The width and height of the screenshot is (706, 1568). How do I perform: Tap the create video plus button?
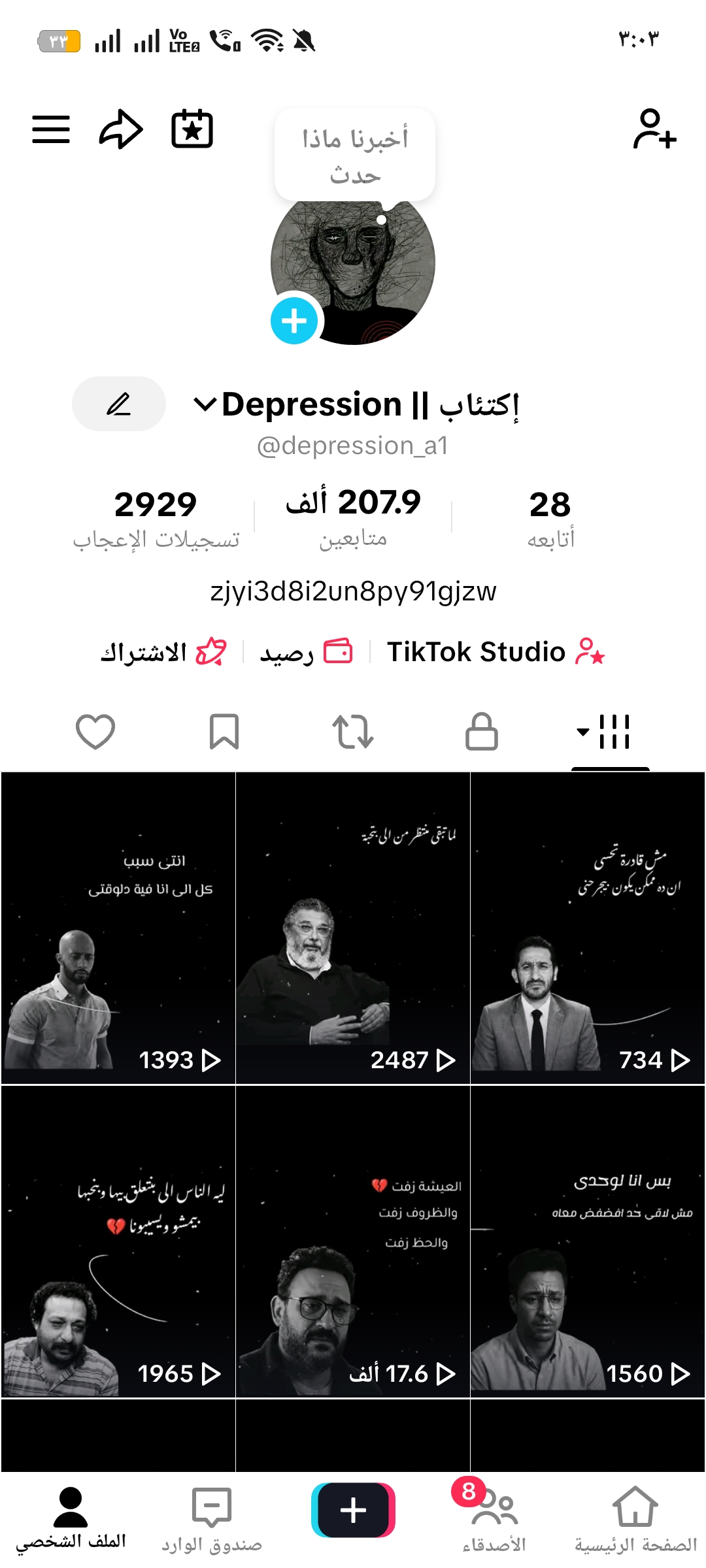[x=353, y=1508]
